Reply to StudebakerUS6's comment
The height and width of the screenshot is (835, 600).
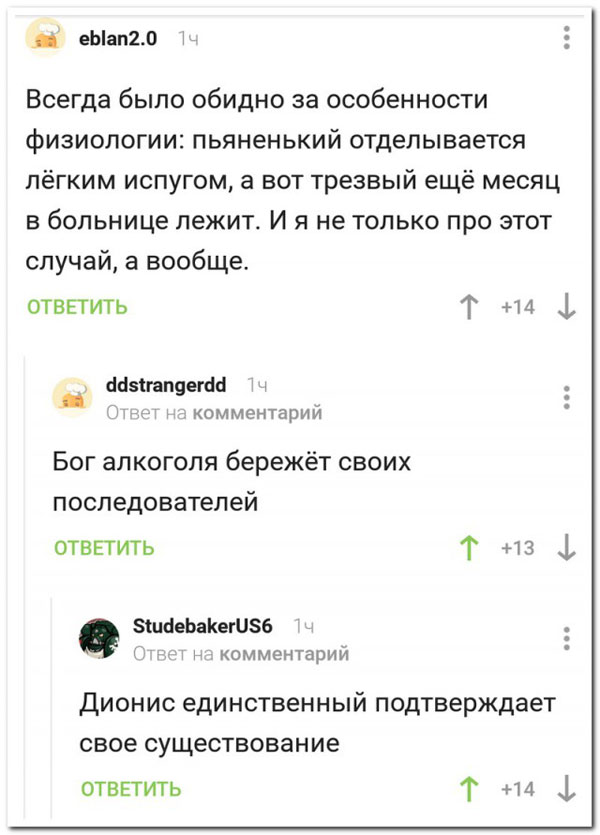tap(131, 789)
